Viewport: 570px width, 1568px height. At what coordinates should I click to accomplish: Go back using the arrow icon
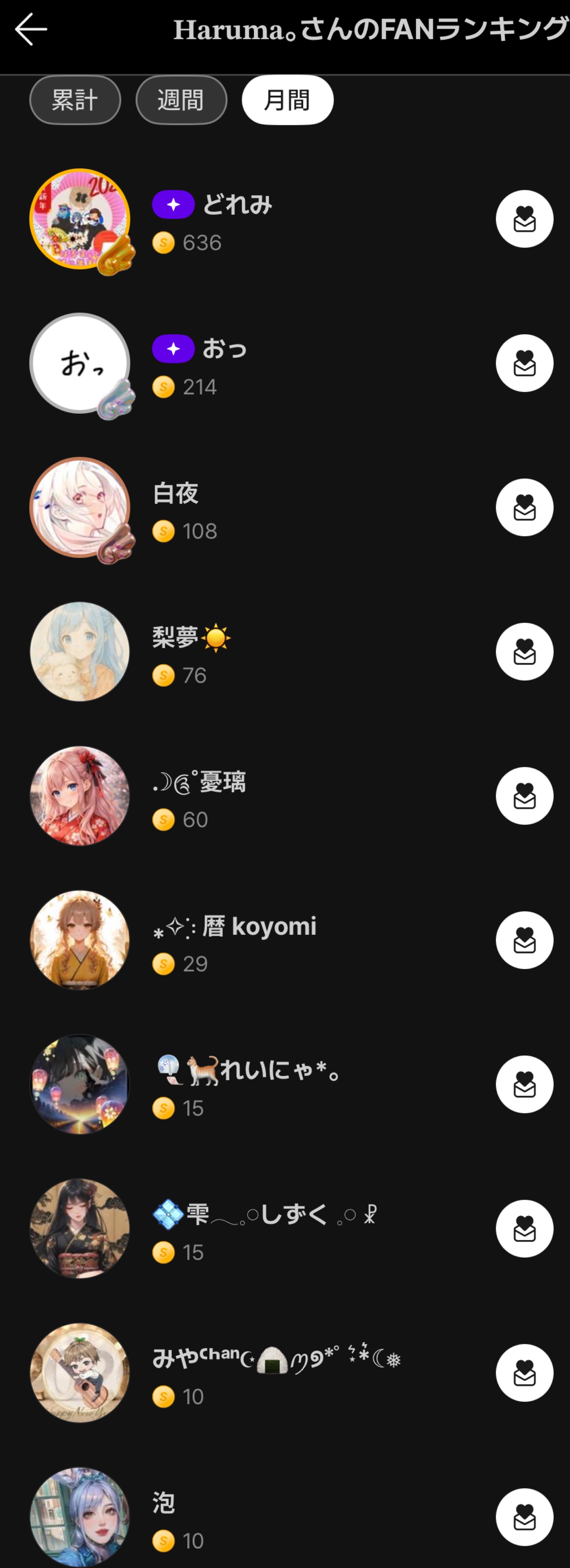[30, 29]
